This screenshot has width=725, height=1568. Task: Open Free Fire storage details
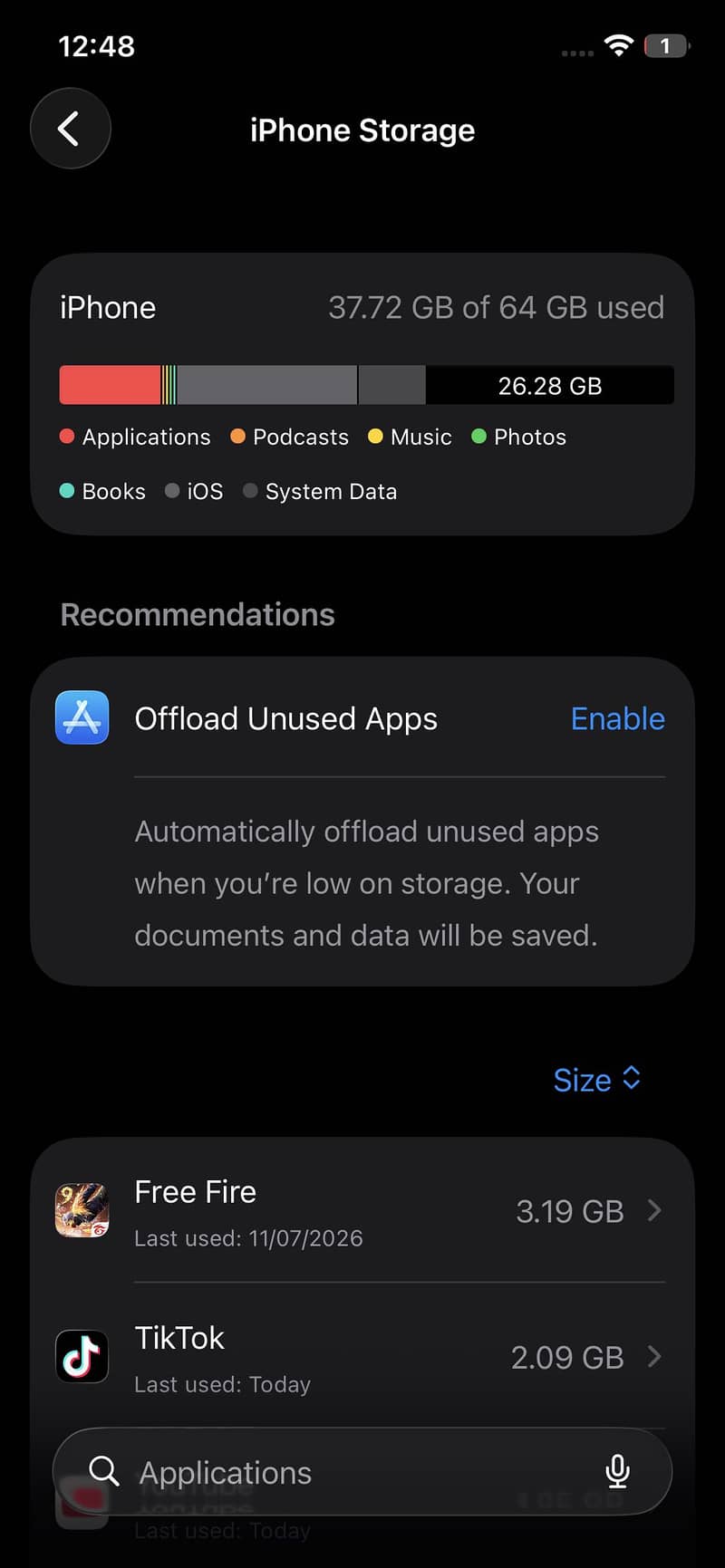click(362, 1210)
